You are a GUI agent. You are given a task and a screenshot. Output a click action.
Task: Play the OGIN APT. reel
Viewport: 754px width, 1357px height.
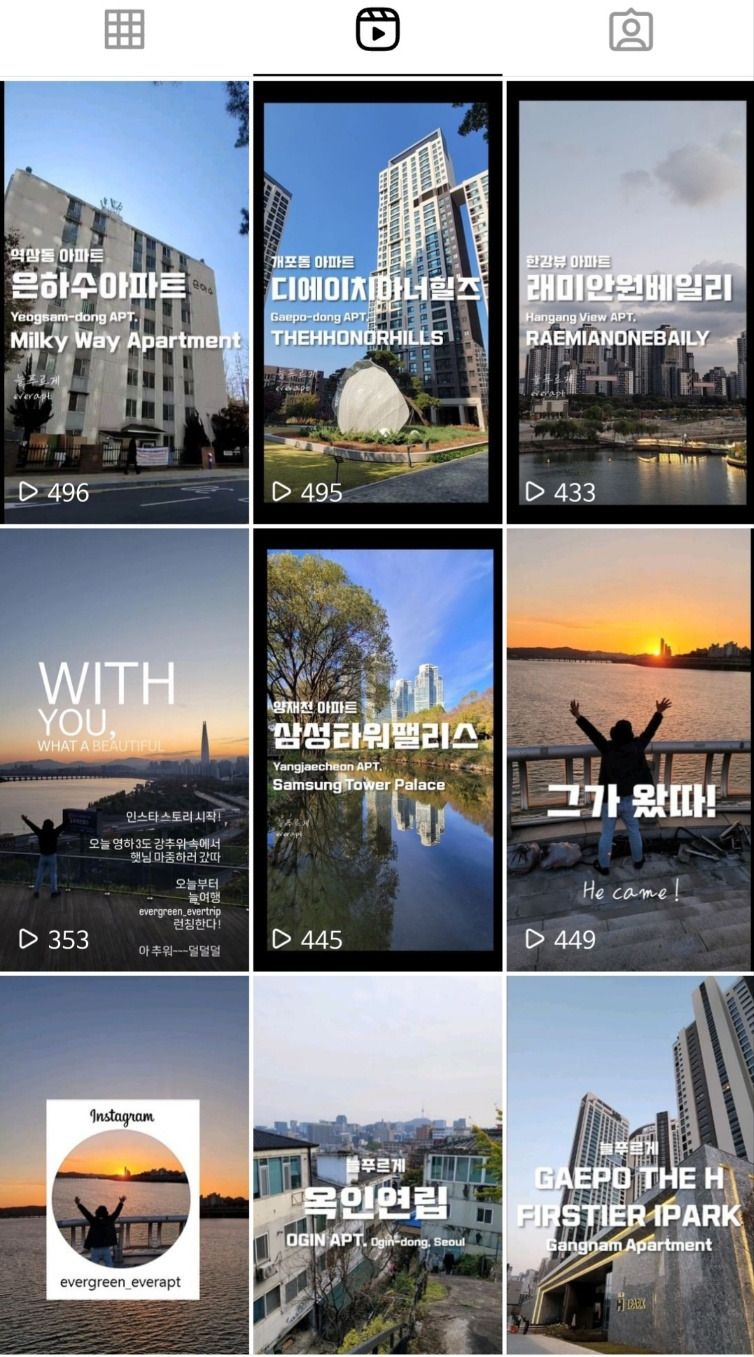tap(377, 1165)
